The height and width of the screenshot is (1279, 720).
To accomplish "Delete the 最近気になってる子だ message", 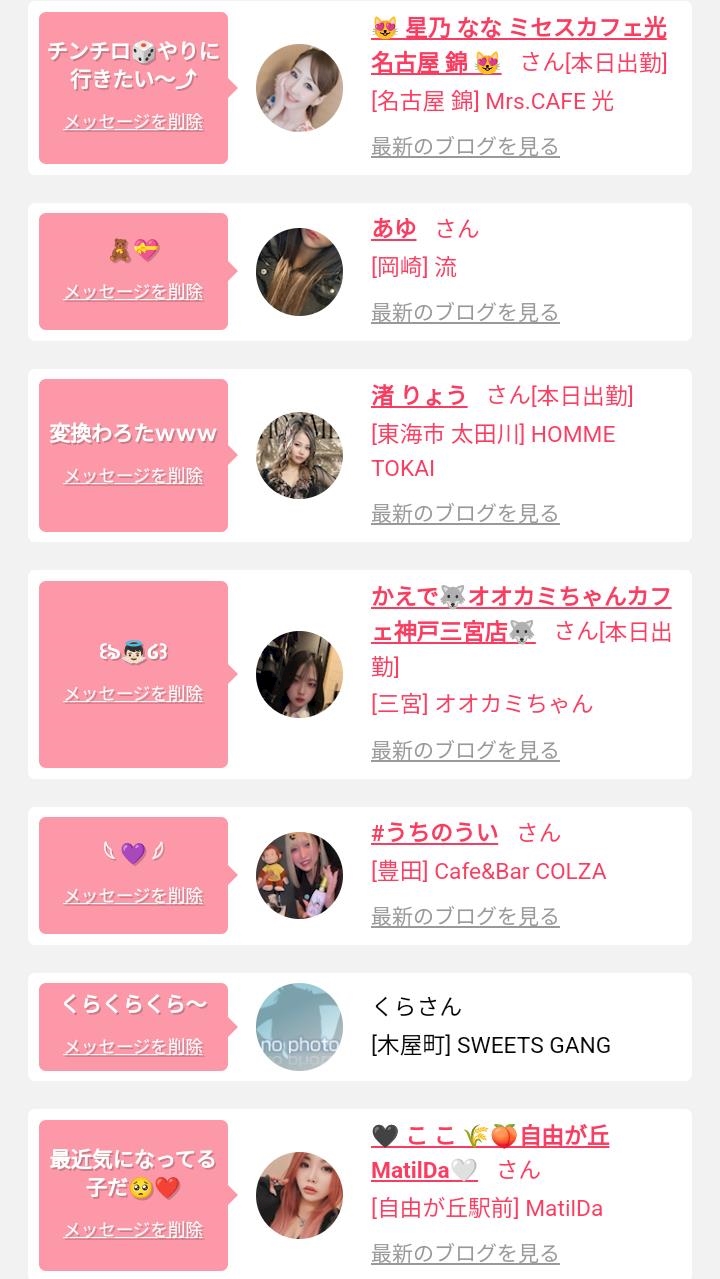I will pyautogui.click(x=134, y=1230).
